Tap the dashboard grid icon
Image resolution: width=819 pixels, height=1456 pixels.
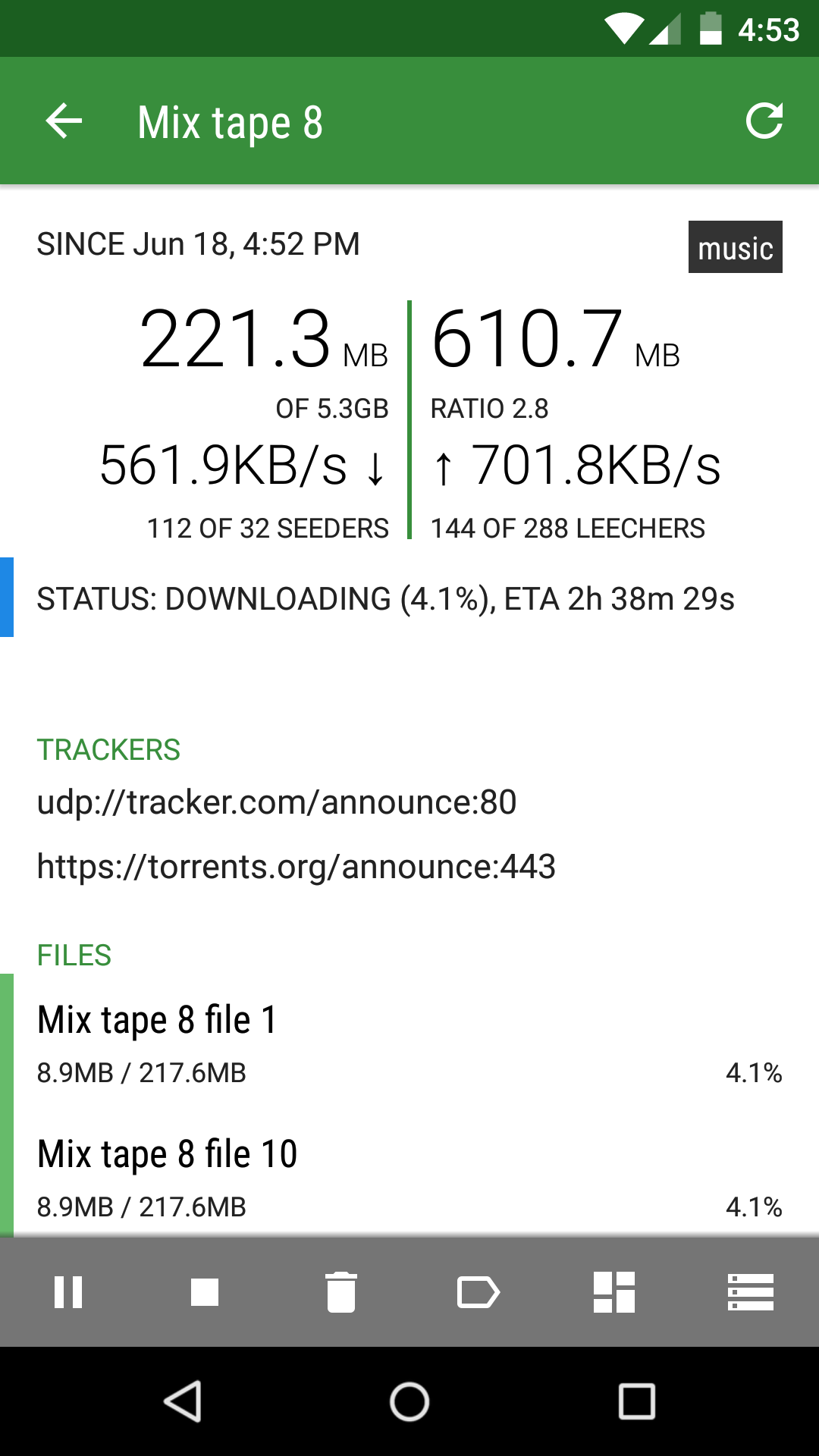point(614,1292)
